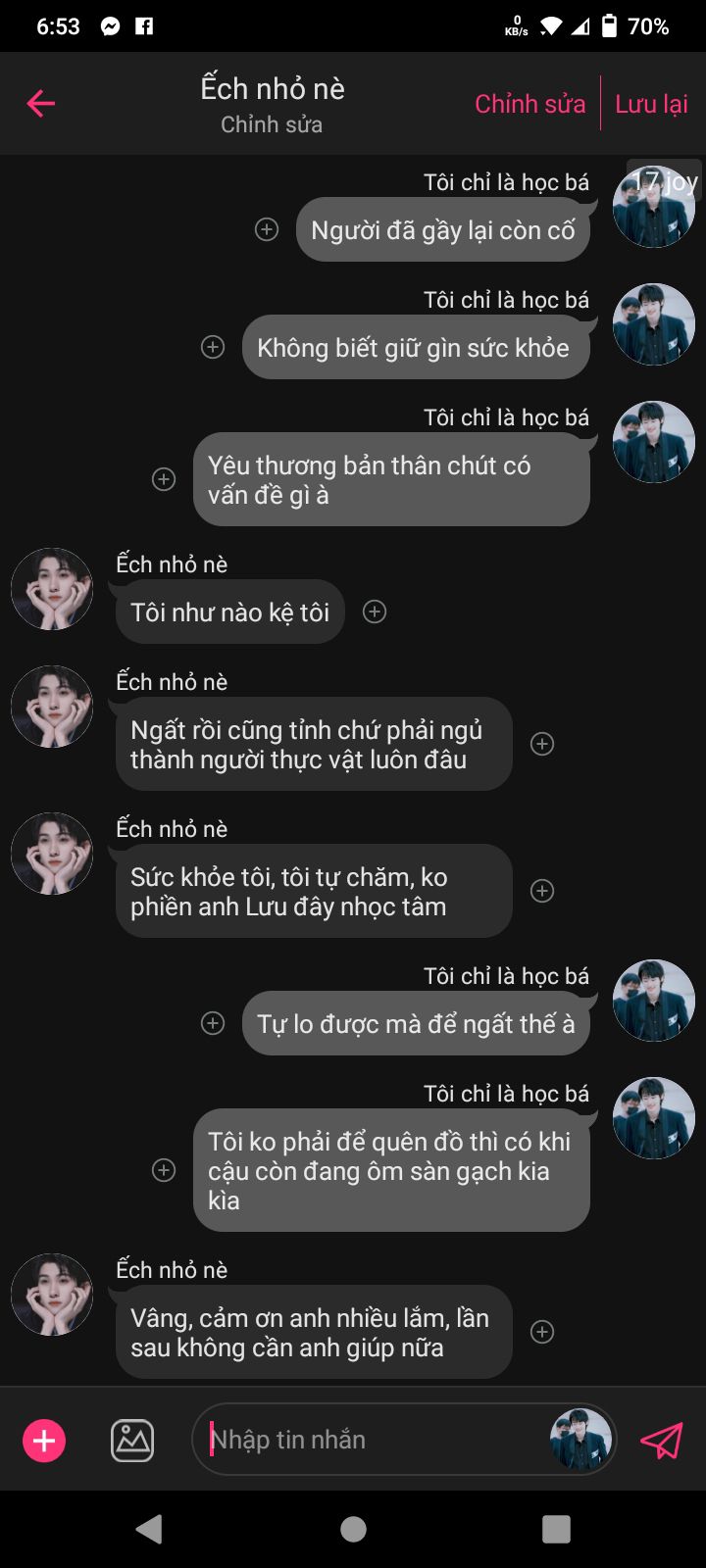This screenshot has width=706, height=1568.
Task: Select the message "Sức khỏe tôi, tôi tự chăm"
Action: pyautogui.click(x=314, y=891)
